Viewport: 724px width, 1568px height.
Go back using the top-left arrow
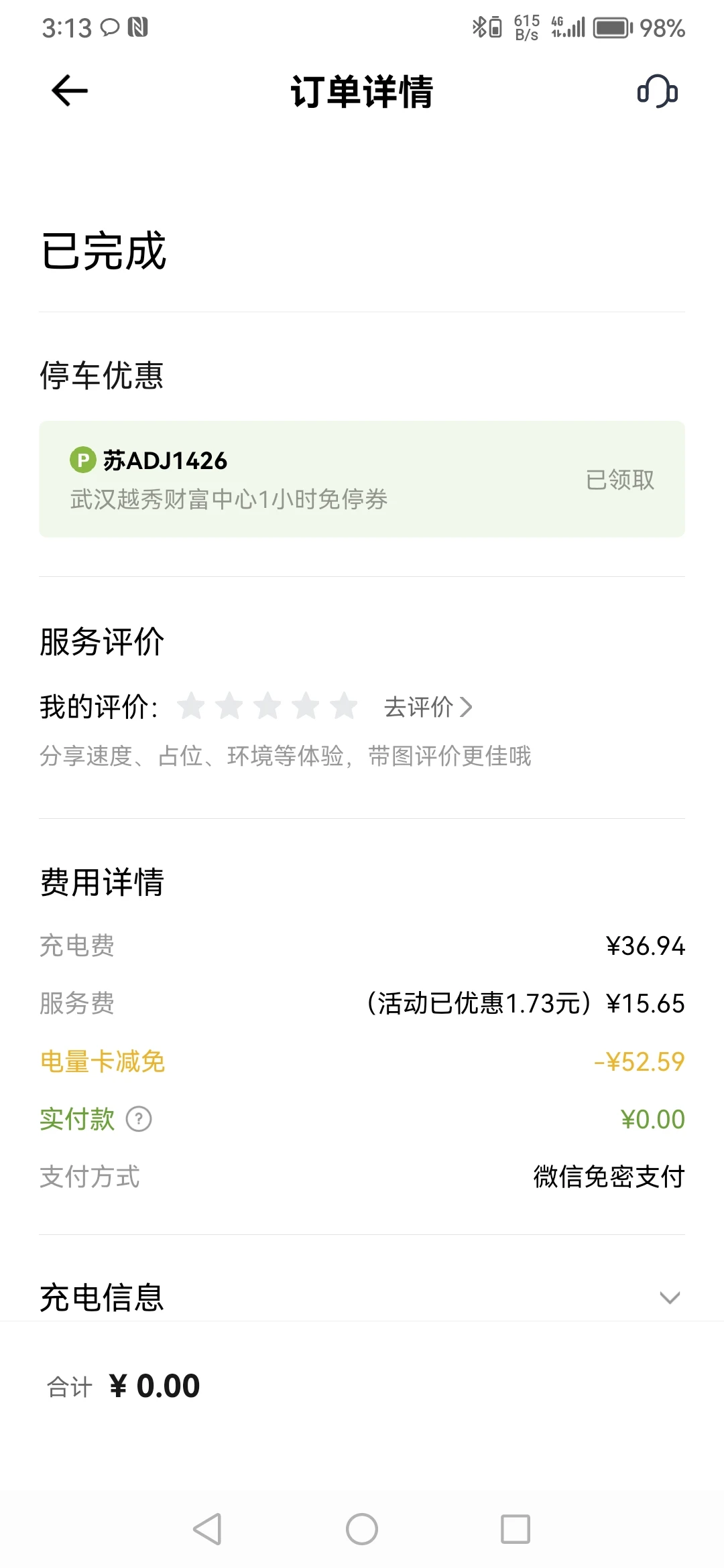coord(70,90)
